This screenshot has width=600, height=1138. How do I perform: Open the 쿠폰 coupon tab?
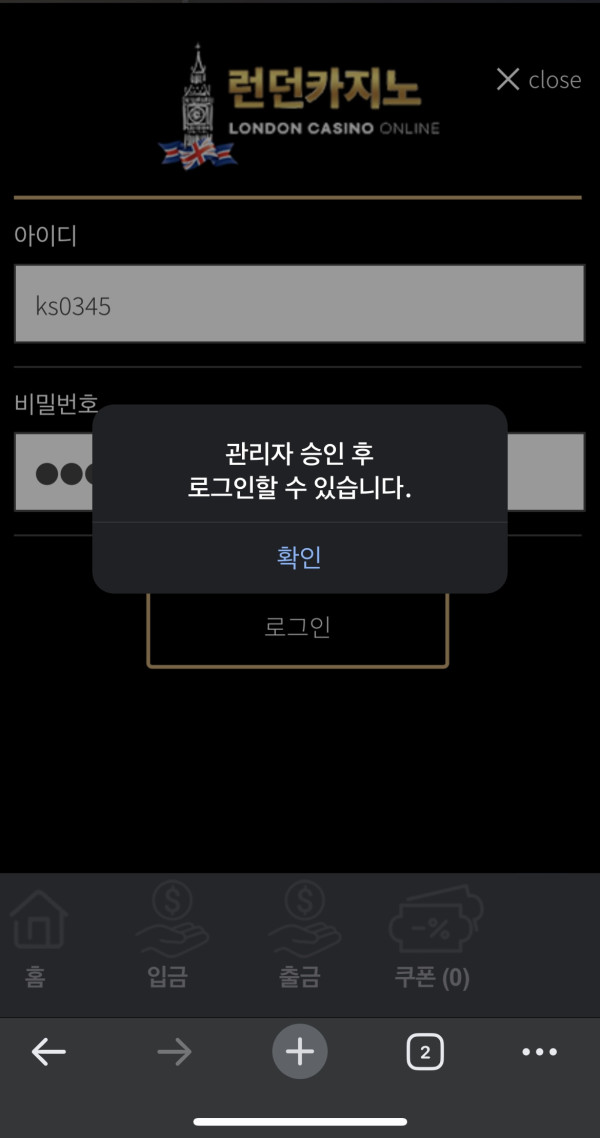tap(432, 938)
